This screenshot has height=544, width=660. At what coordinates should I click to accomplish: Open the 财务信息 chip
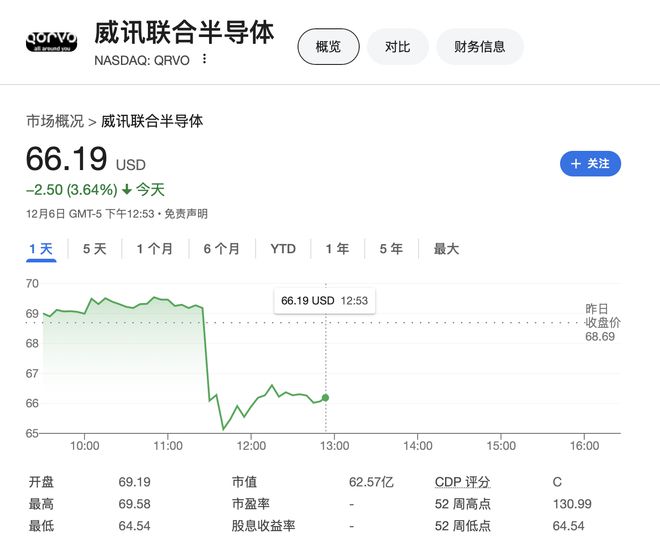click(479, 46)
